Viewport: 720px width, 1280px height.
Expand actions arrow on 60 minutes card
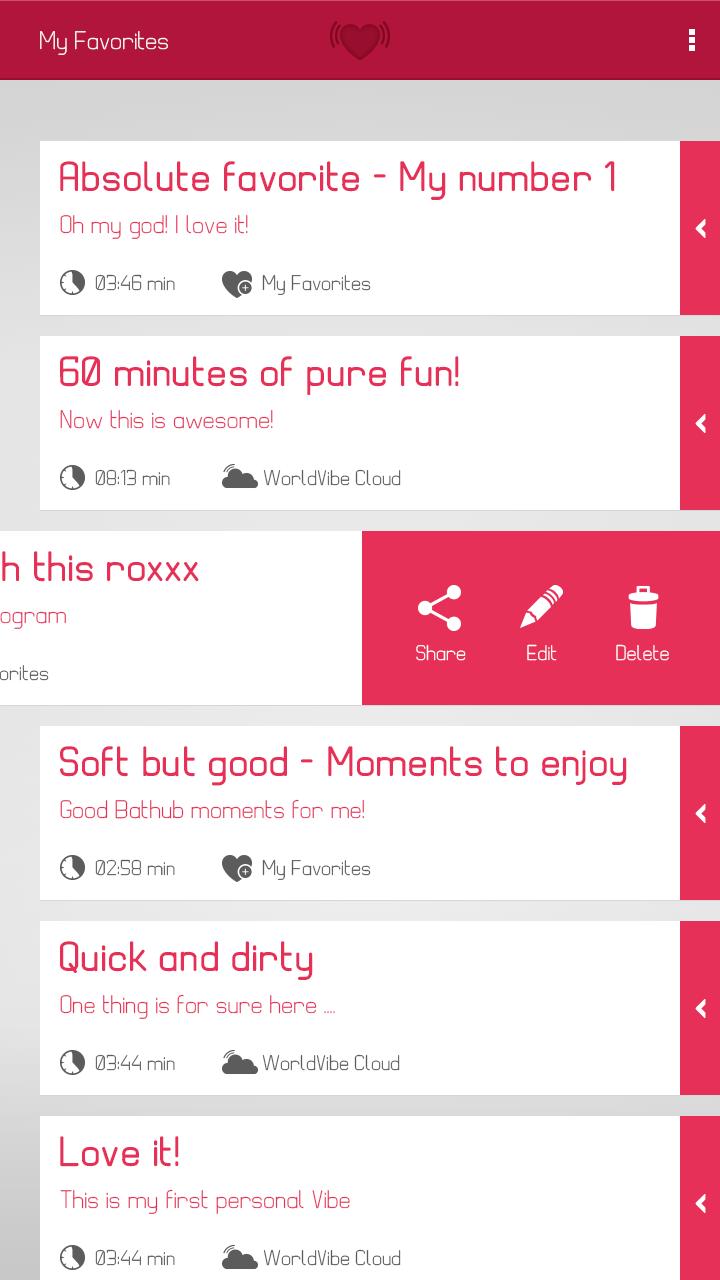tap(700, 423)
